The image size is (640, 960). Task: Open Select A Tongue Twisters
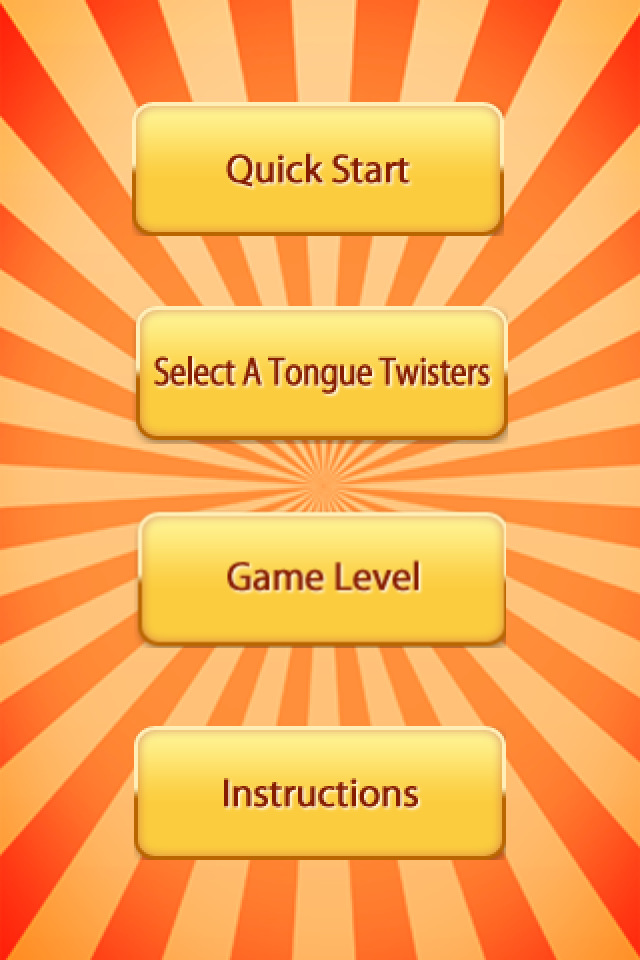click(x=321, y=373)
